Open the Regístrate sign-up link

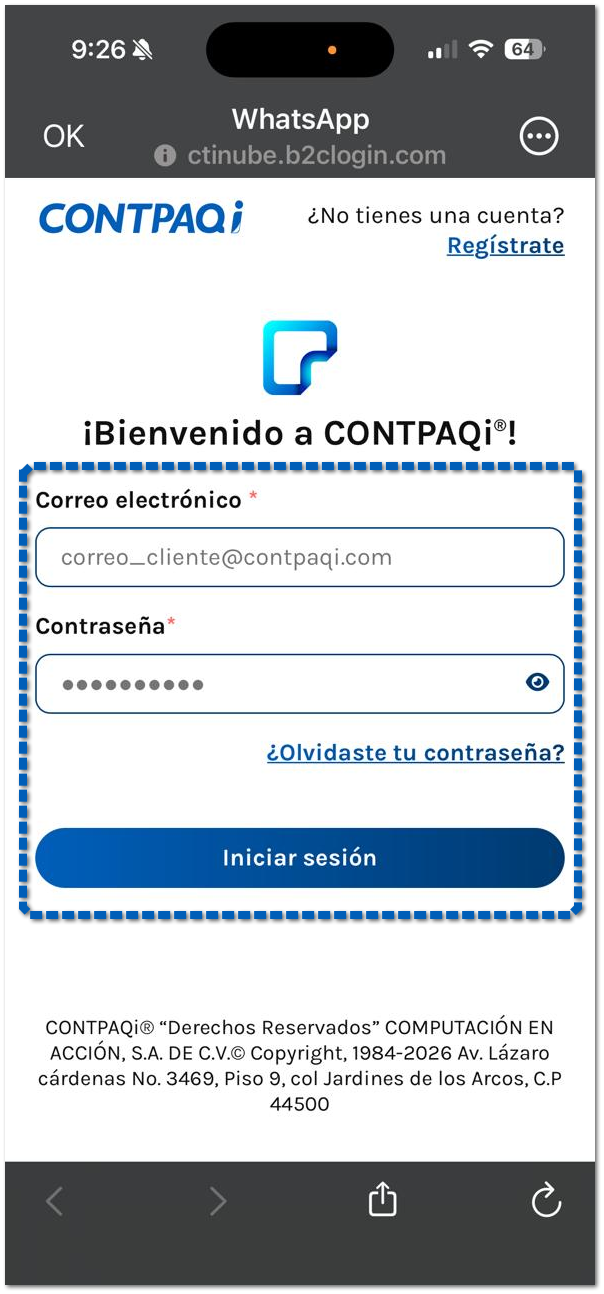tap(505, 245)
